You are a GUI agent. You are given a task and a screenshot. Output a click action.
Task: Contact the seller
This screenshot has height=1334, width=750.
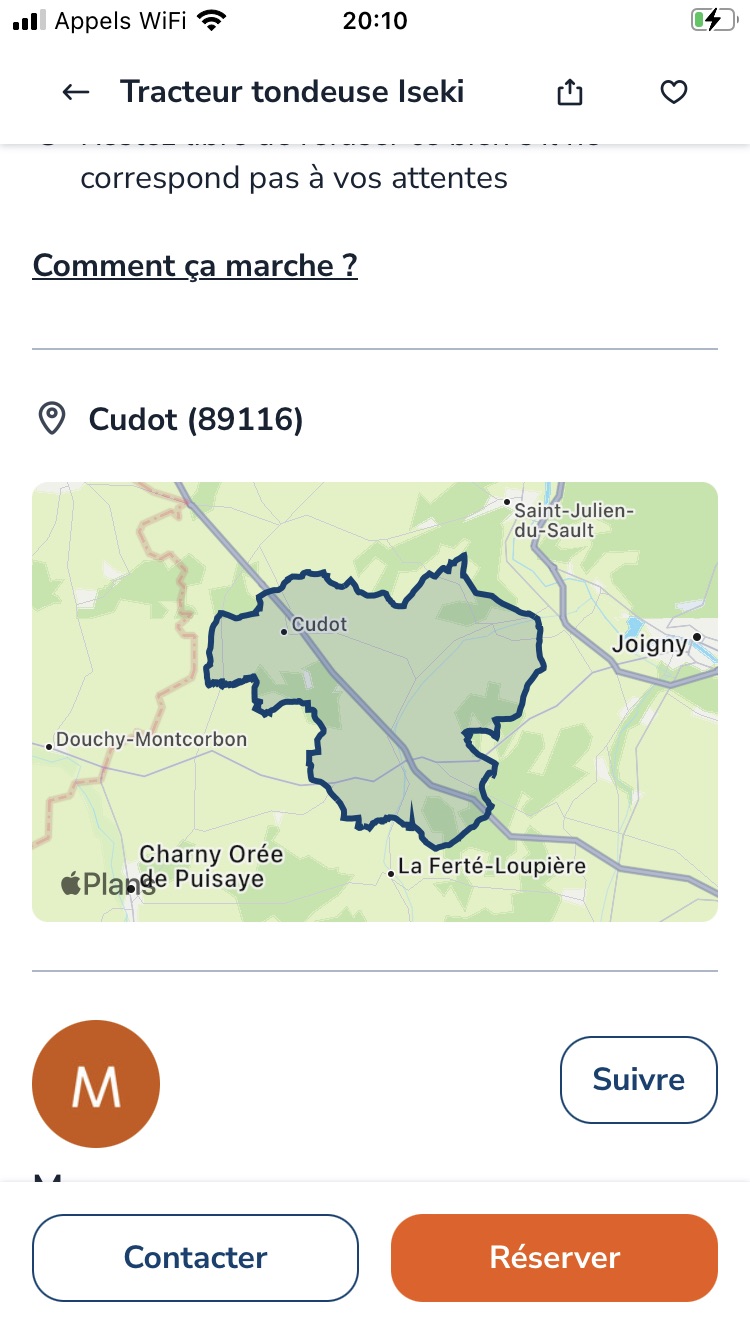pos(195,1257)
